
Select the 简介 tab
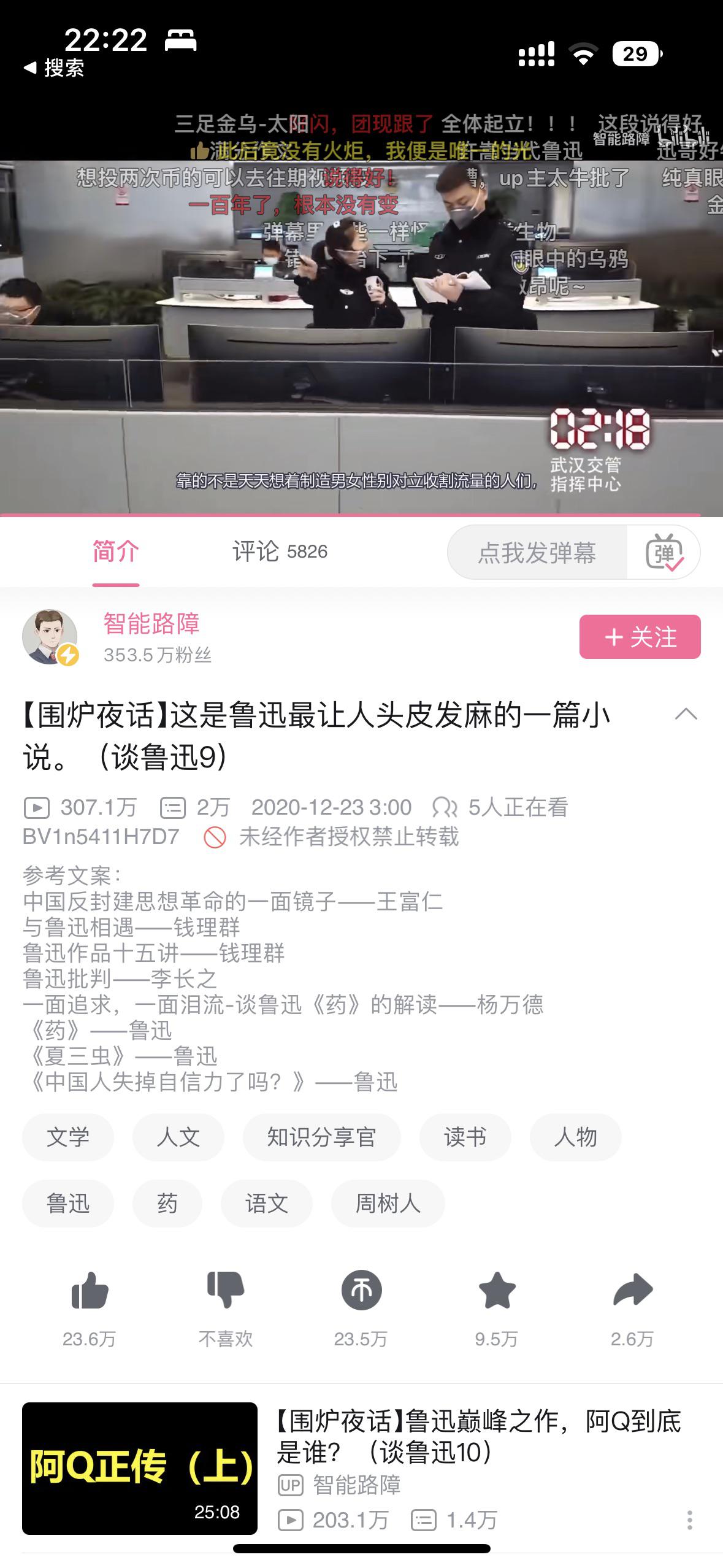[x=116, y=551]
